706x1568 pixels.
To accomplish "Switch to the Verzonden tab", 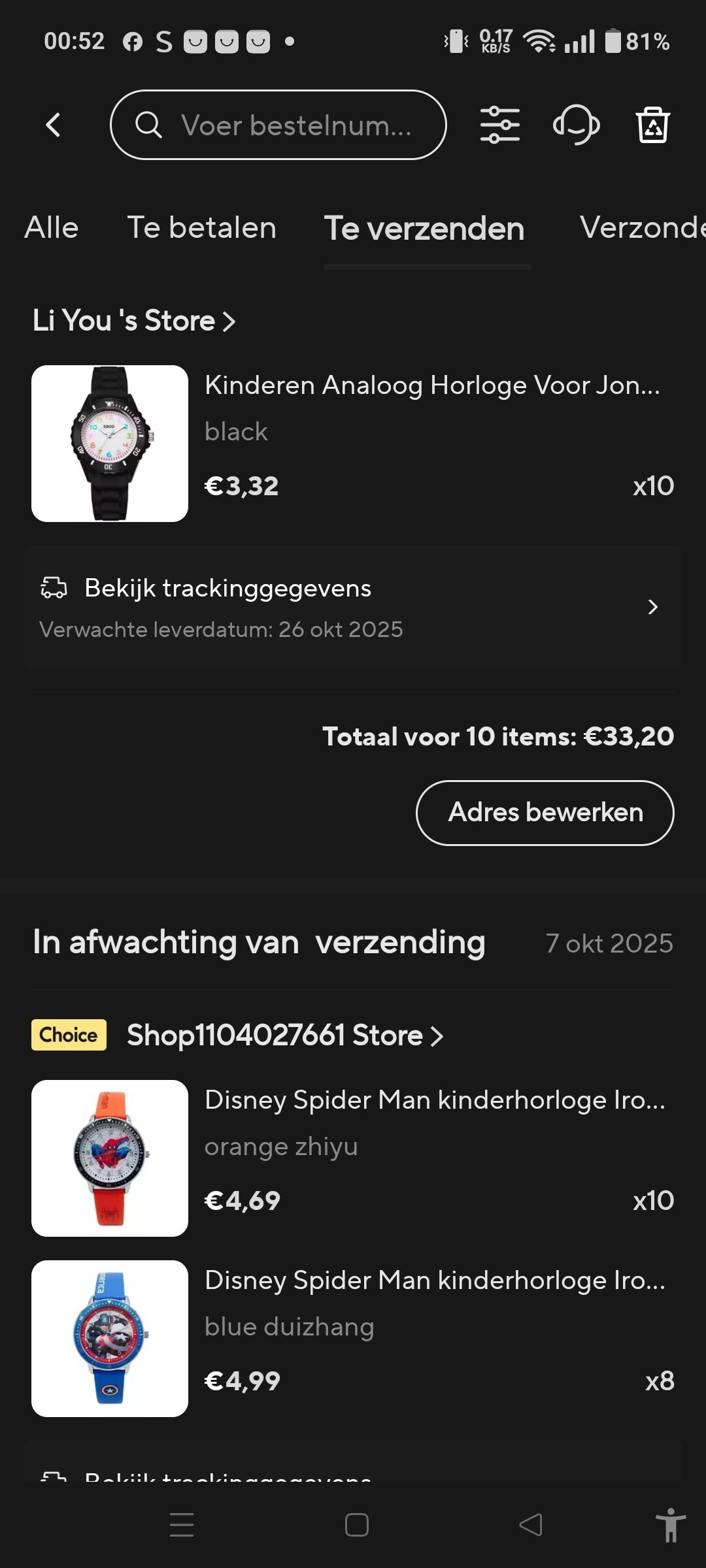I will (x=642, y=228).
